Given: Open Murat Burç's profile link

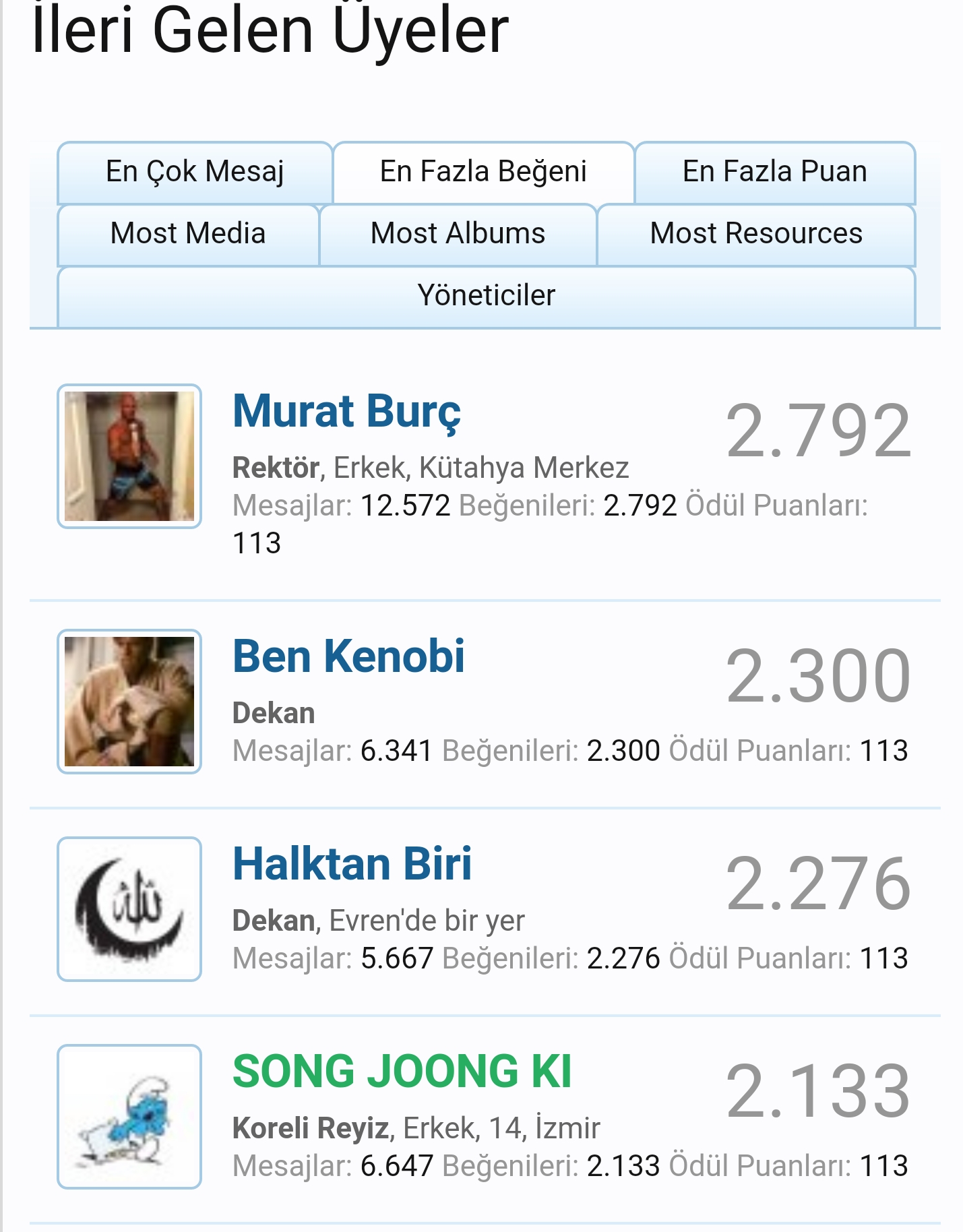Looking at the screenshot, I should point(346,411).
